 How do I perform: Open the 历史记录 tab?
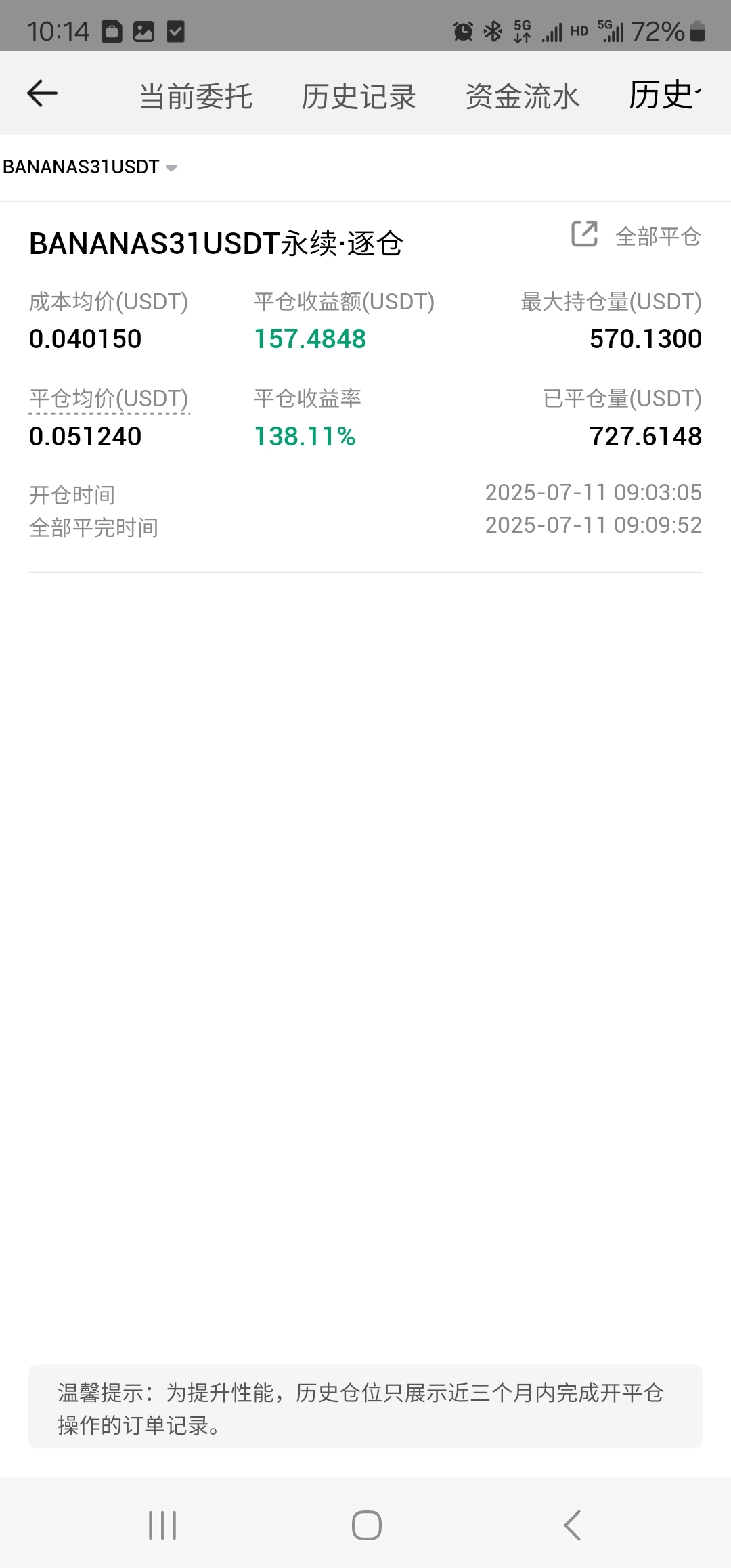point(358,96)
